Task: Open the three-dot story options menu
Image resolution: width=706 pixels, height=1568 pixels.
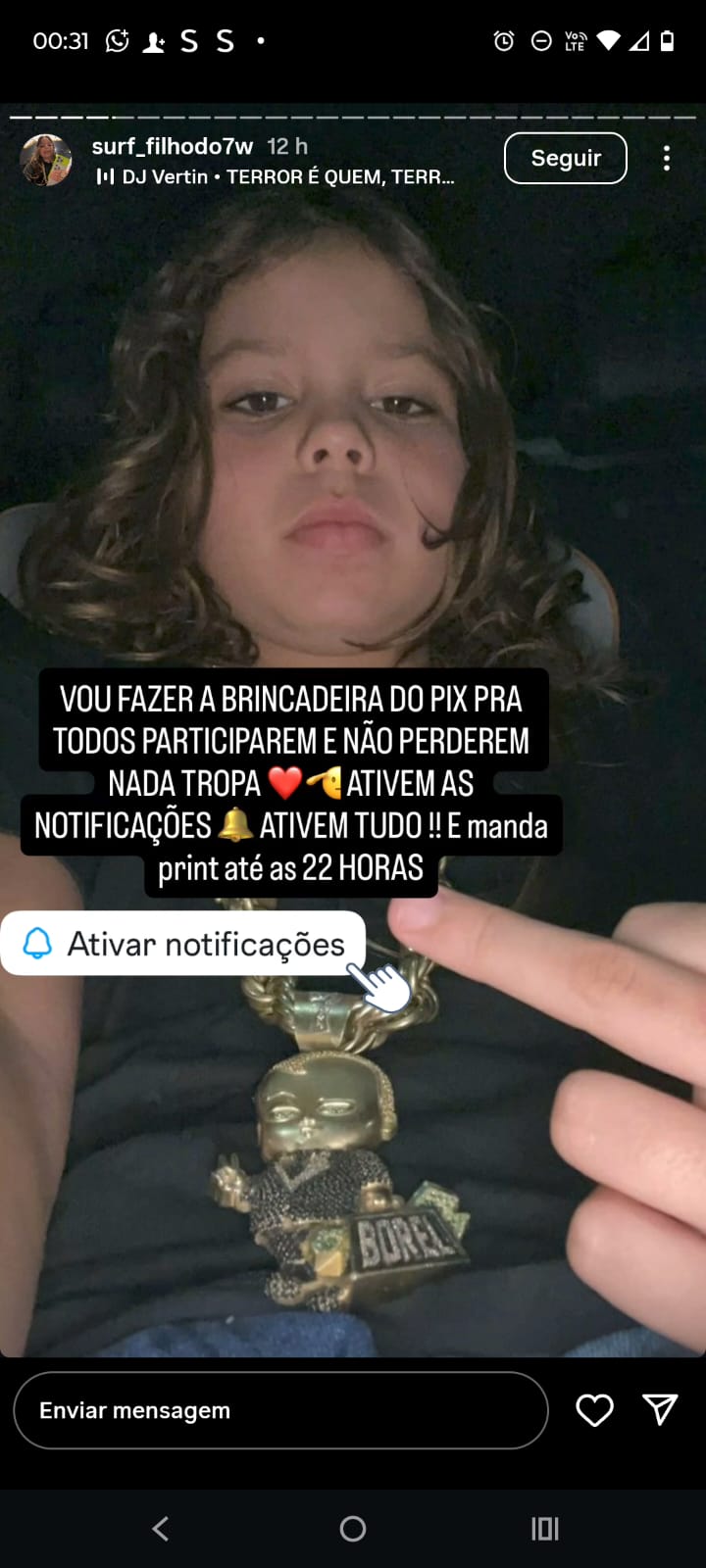Action: point(667,159)
